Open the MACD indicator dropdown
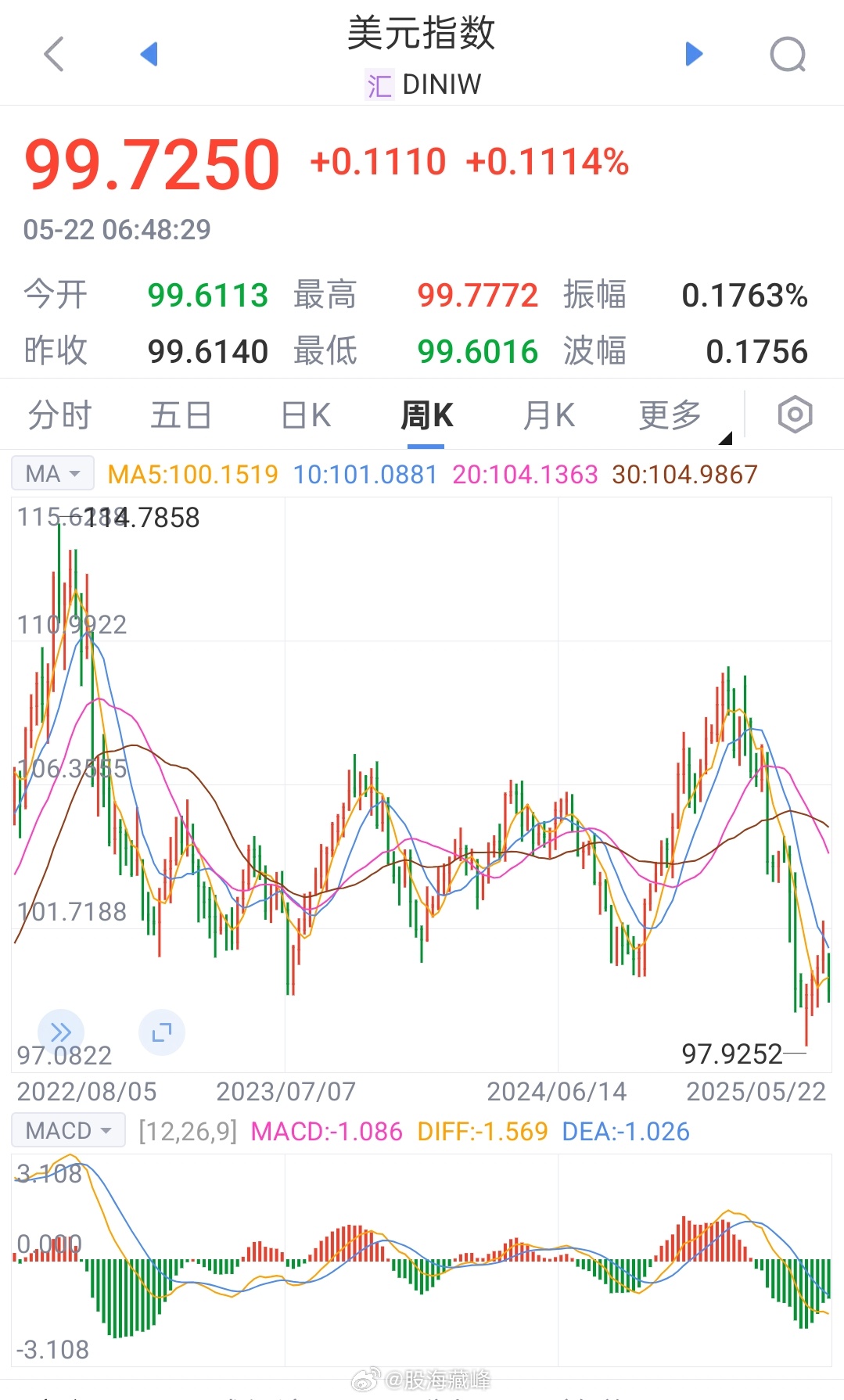The width and height of the screenshot is (844, 1400). (68, 1131)
